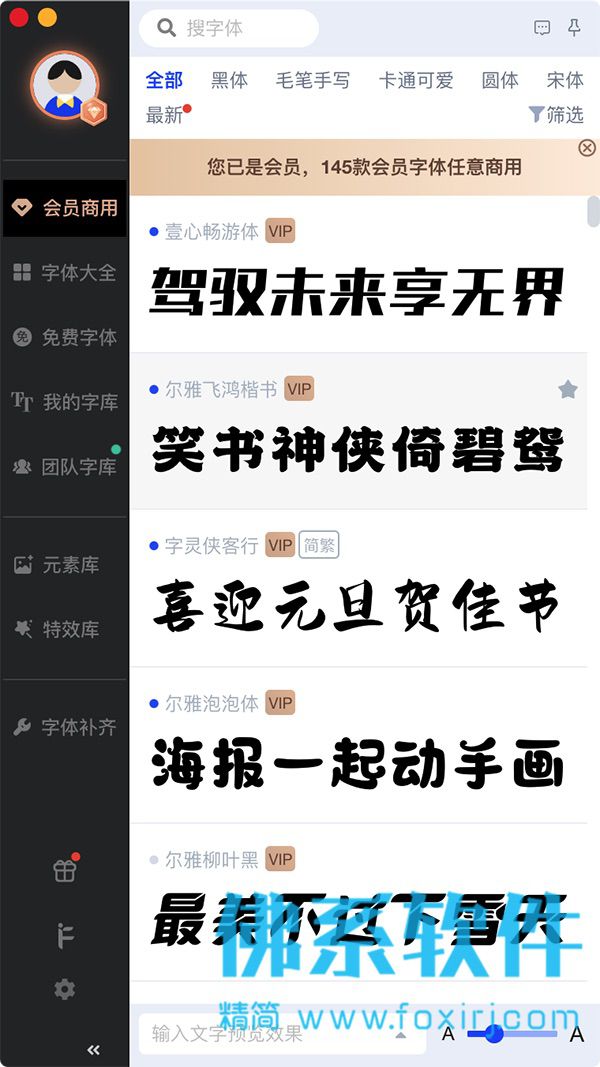Open the feedback message icon

pyautogui.click(x=542, y=28)
